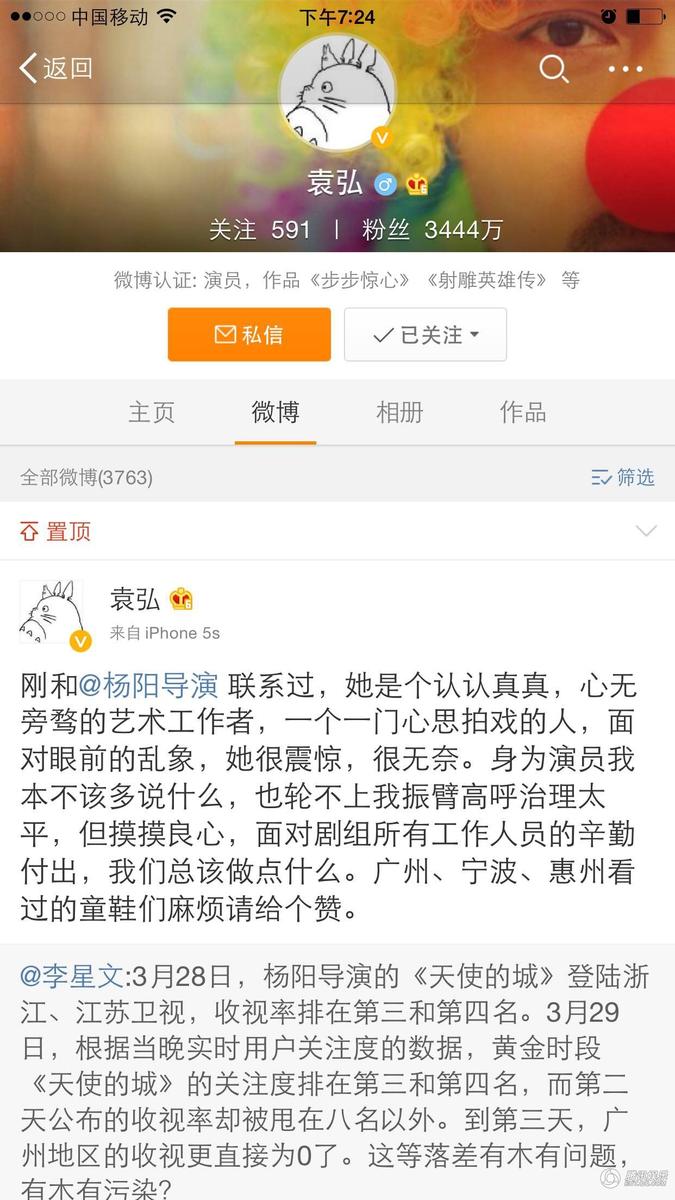Filter posts with 筛选
This screenshot has height=1200, width=675.
coord(622,478)
